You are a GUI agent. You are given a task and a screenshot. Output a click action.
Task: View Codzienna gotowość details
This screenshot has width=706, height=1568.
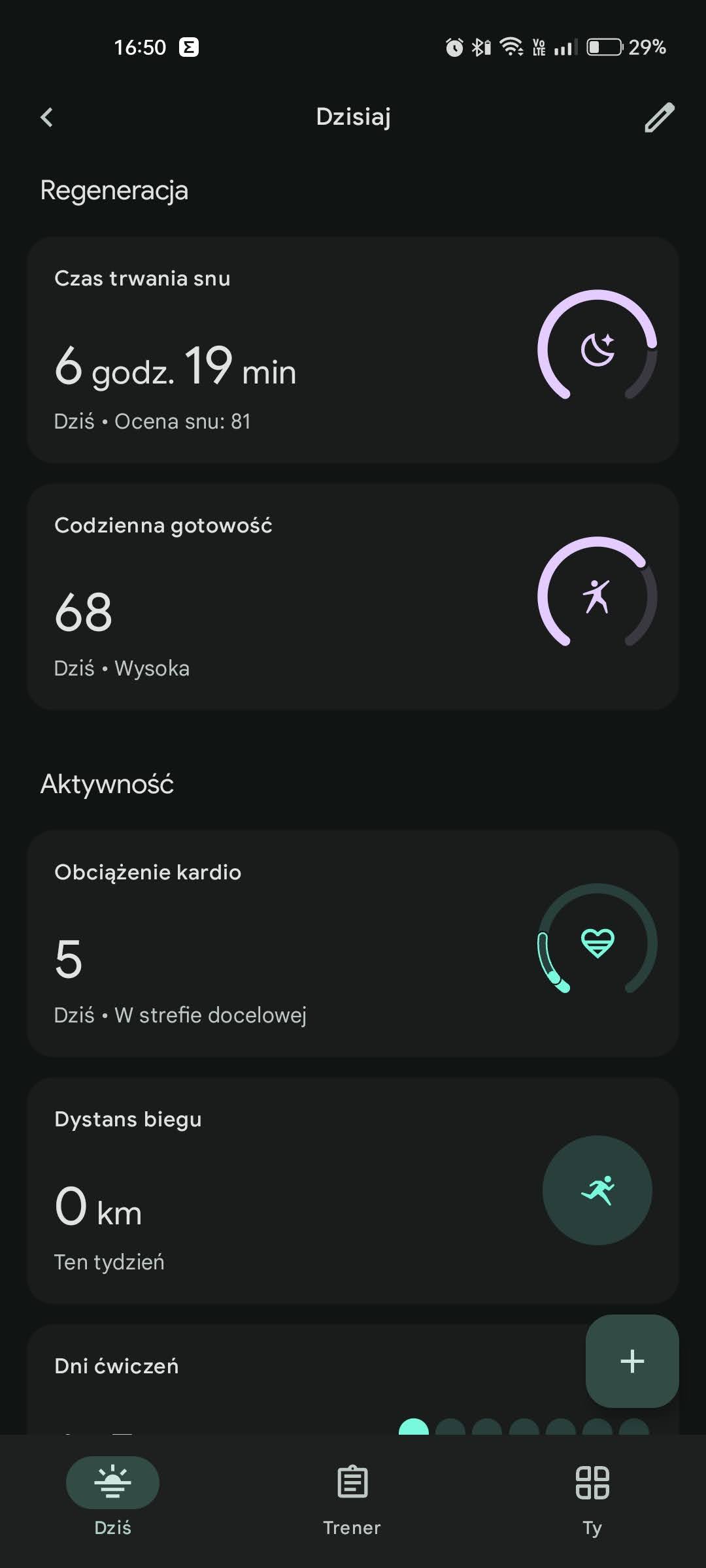pos(353,597)
